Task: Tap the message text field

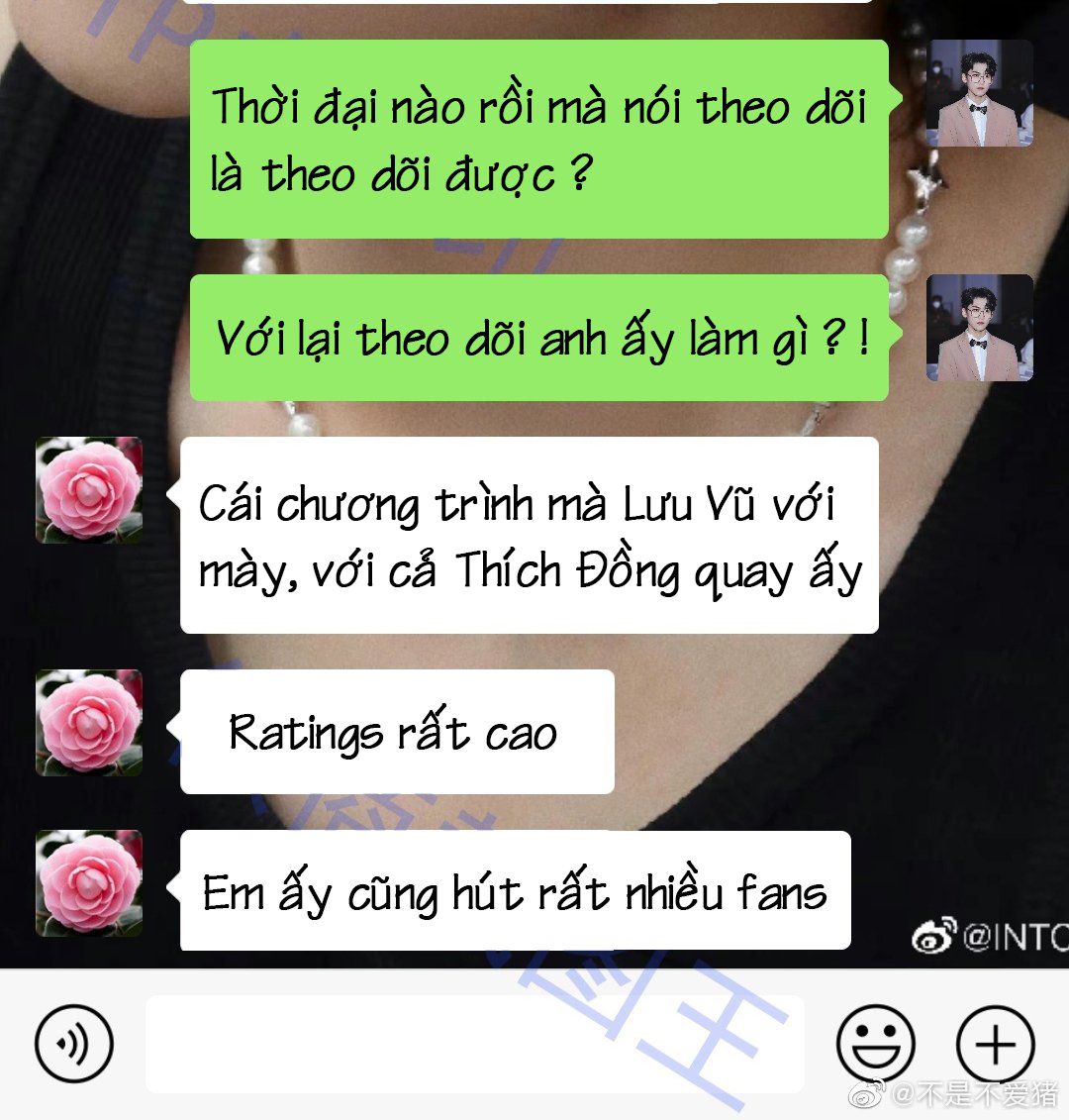Action: (475, 1044)
